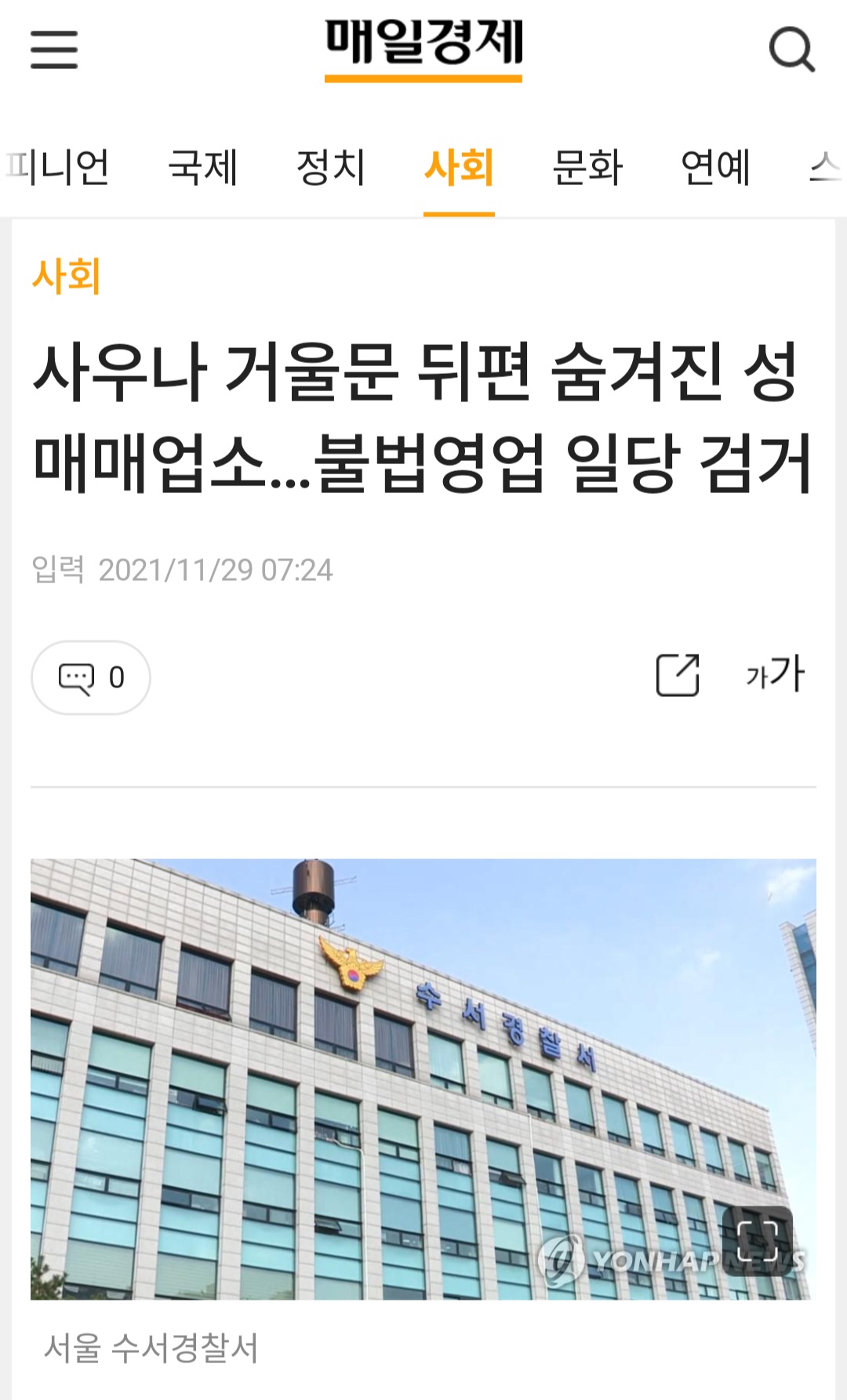Switch to the 문화 tab

587,168
